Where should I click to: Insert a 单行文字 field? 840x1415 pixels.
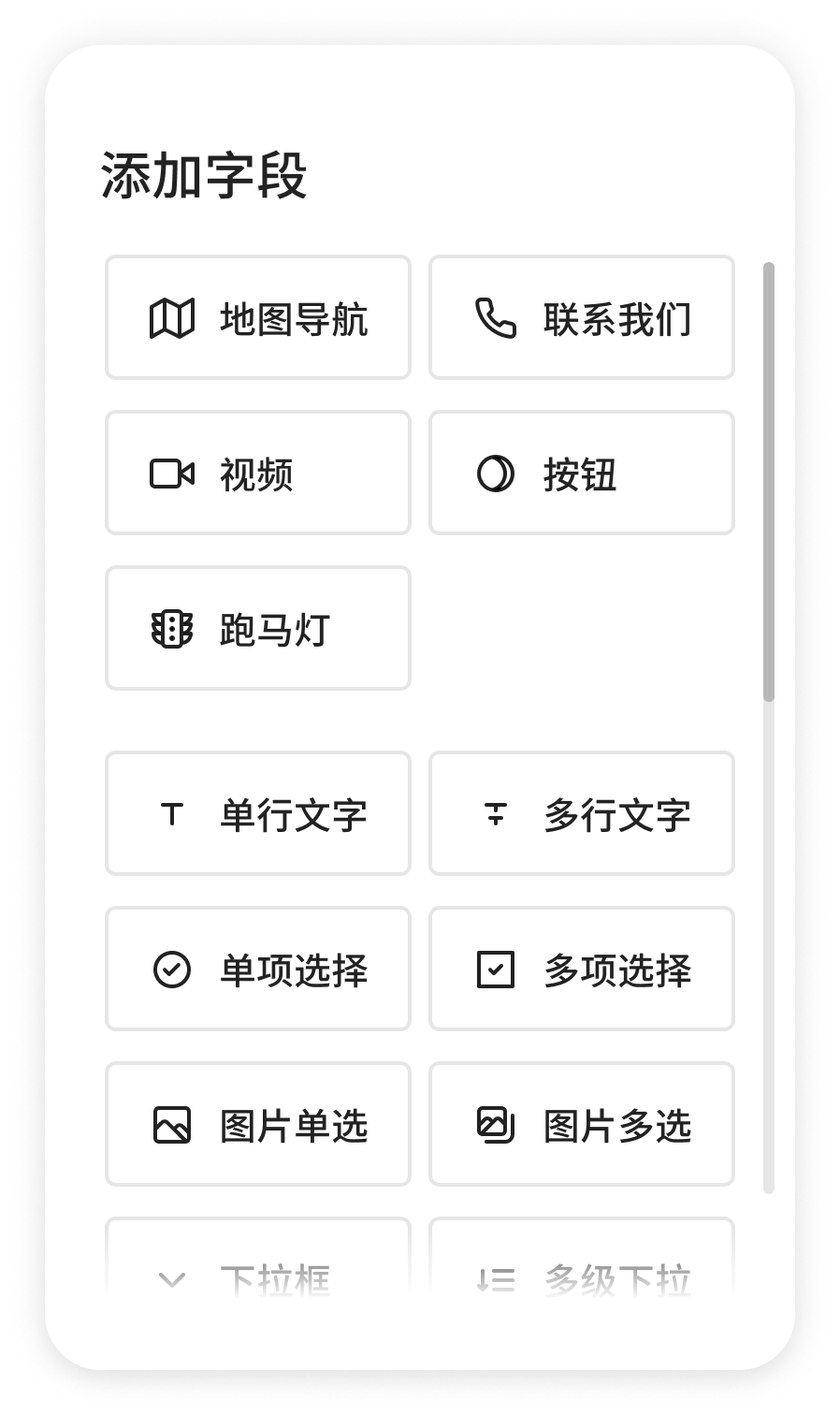258,813
